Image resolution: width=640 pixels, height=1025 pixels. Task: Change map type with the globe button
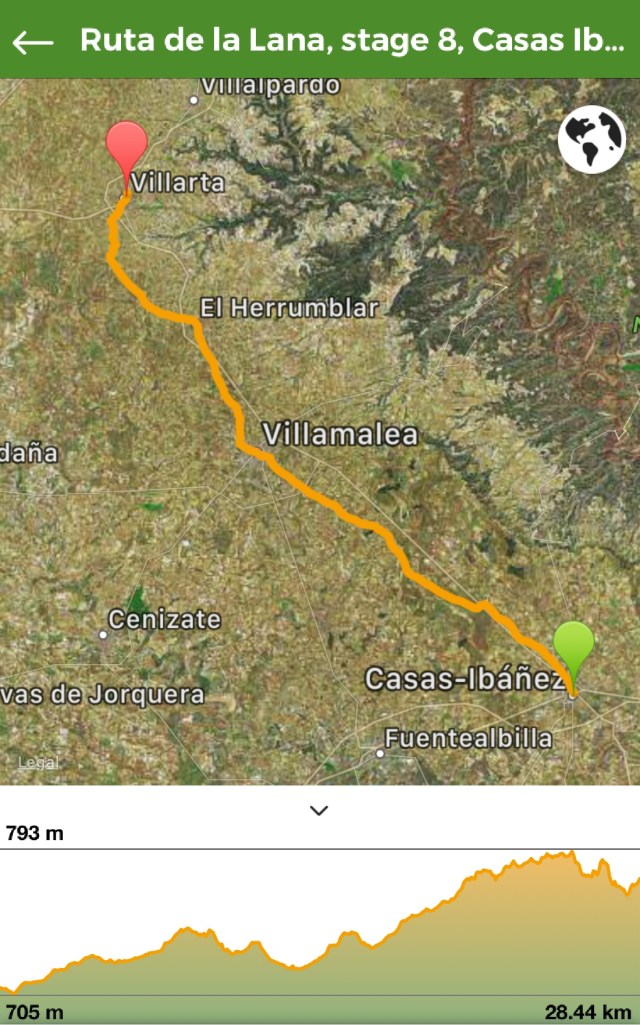[x=591, y=141]
